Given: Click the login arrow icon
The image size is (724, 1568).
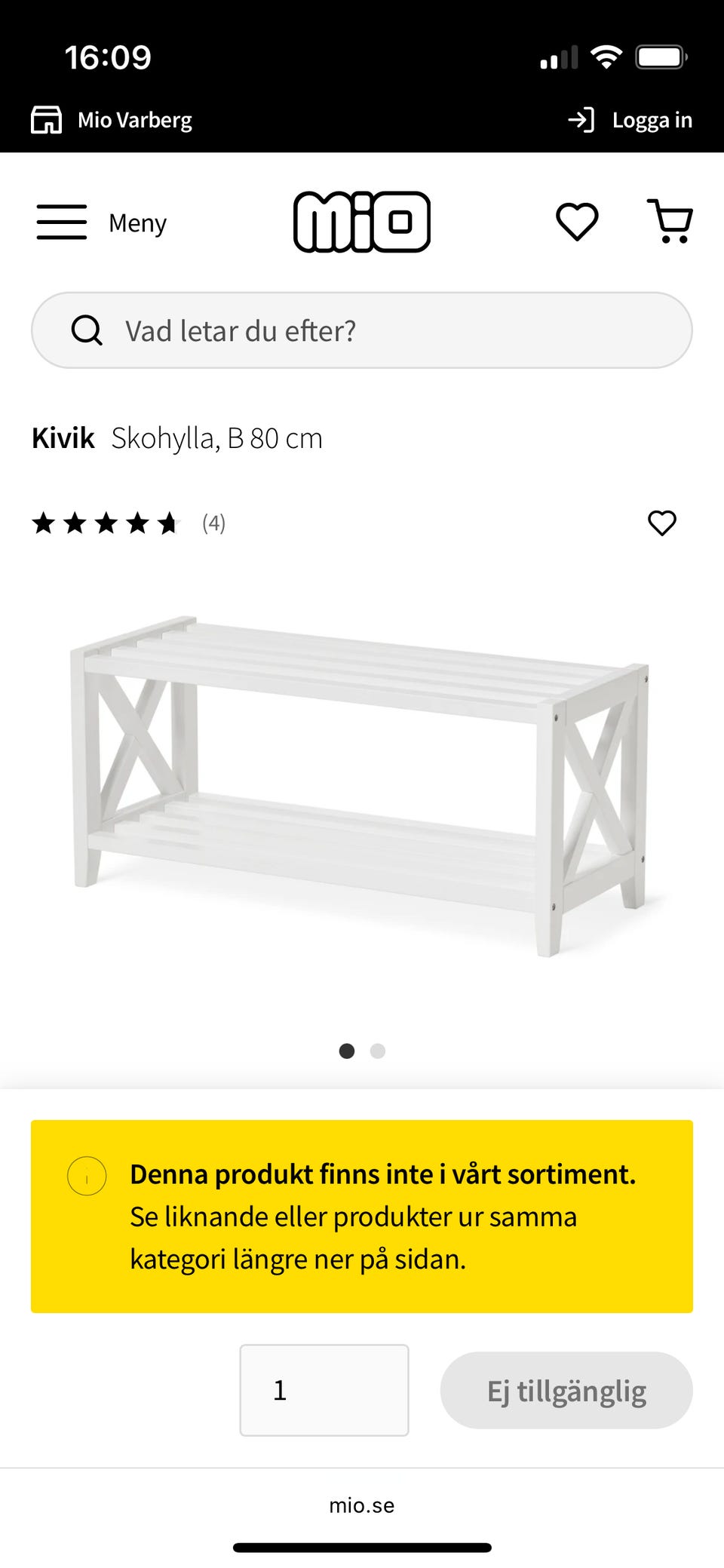Looking at the screenshot, I should [x=581, y=118].
